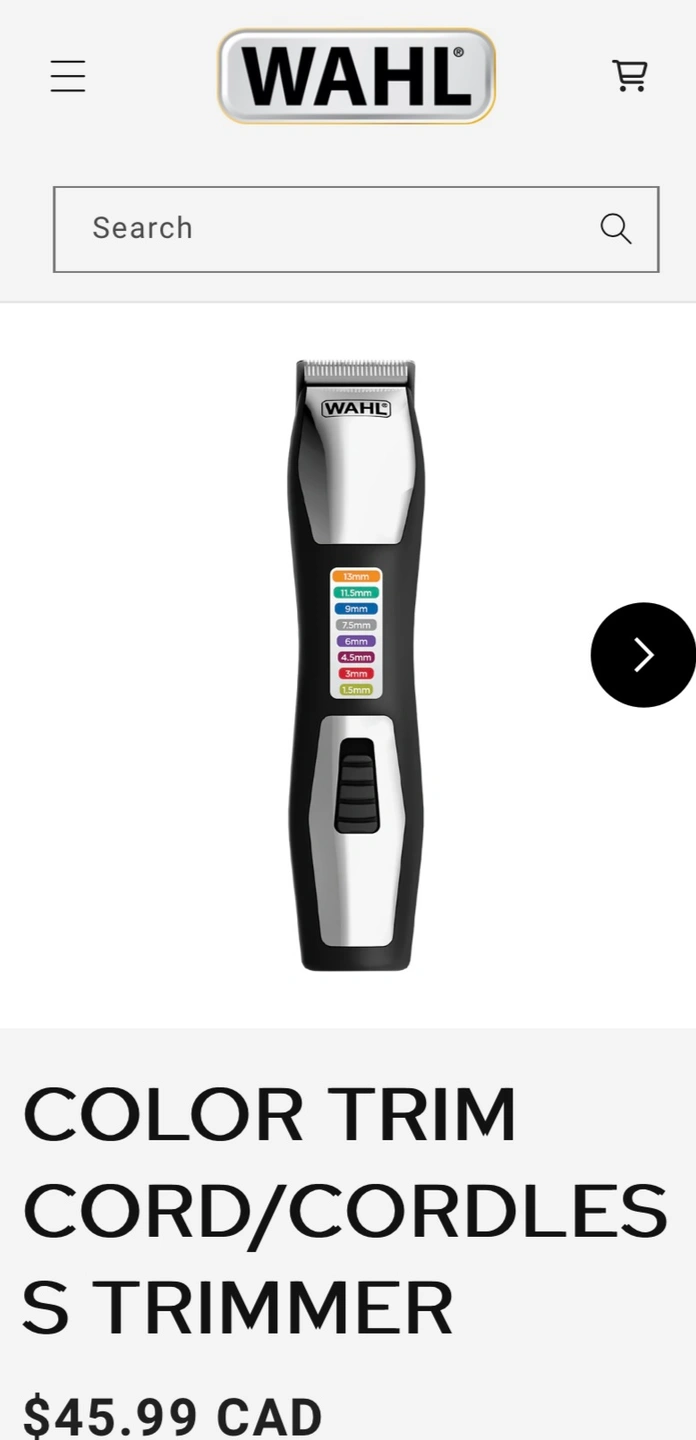The image size is (696, 1440).
Task: Go to homepage via WAHL header logo
Action: click(x=356, y=76)
